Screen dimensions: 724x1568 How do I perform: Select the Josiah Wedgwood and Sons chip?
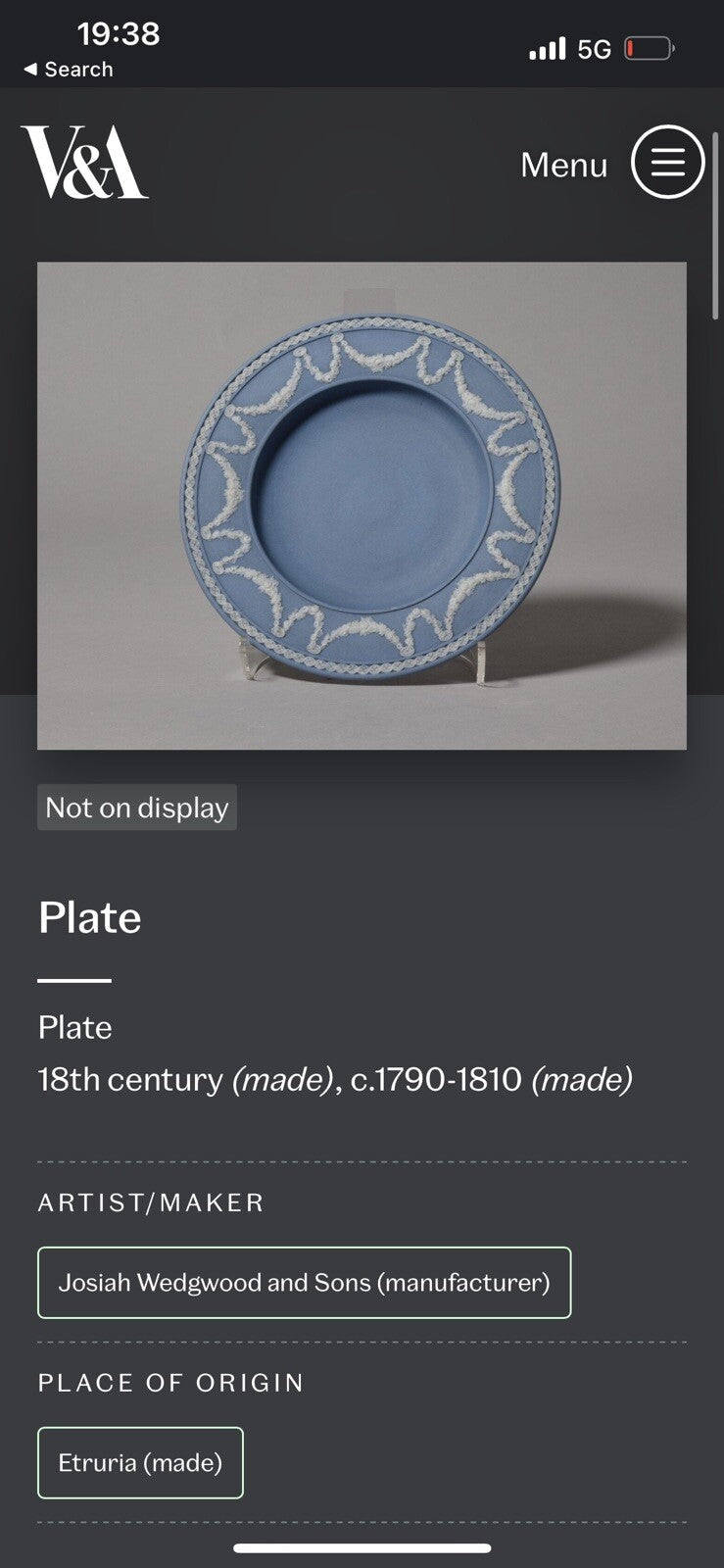[304, 1282]
